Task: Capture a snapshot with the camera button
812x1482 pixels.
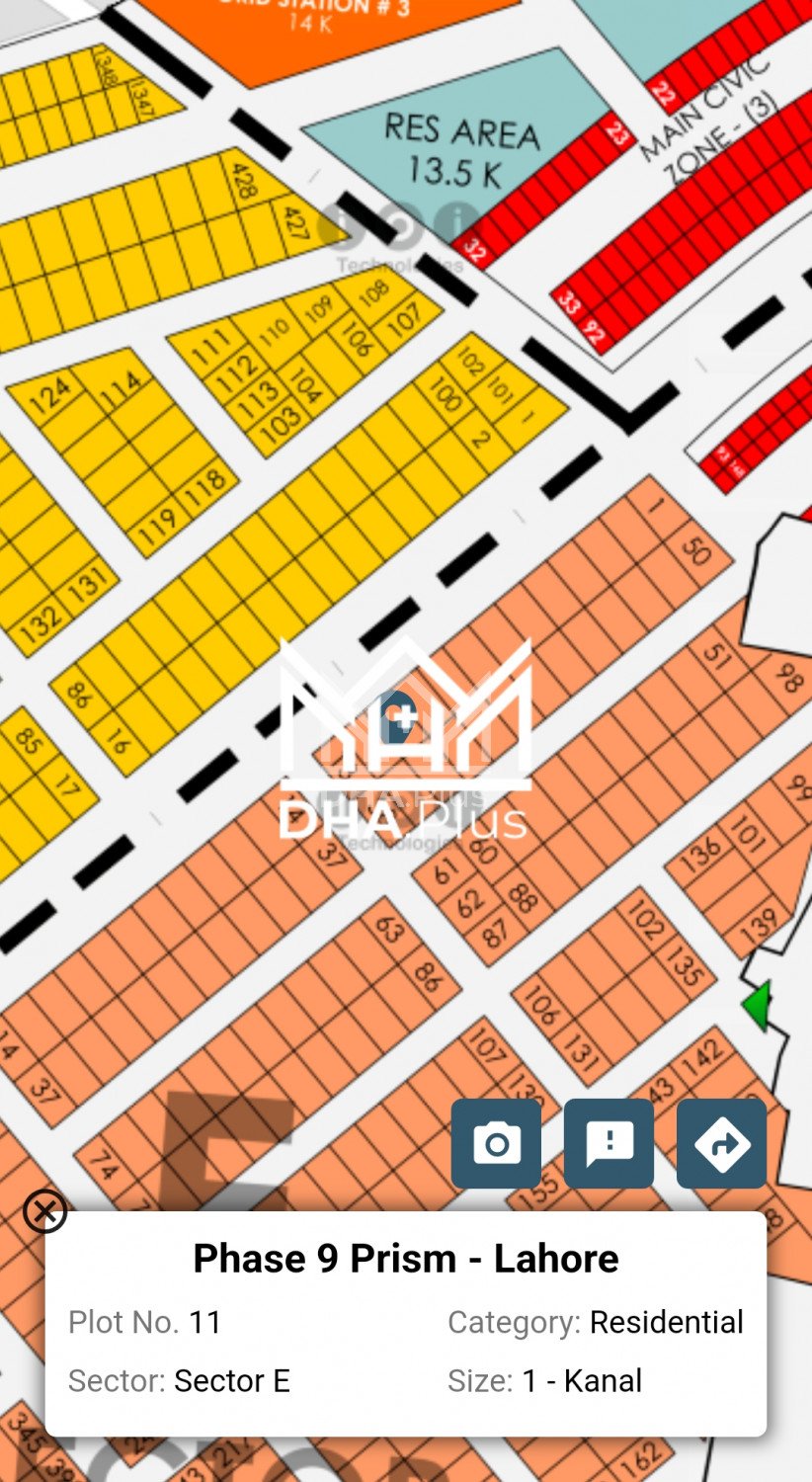Action: [x=496, y=1143]
